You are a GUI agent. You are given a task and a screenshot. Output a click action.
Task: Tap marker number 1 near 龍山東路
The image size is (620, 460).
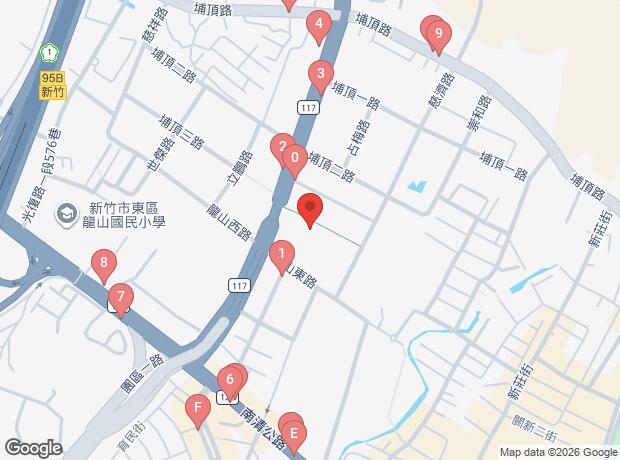point(283,254)
